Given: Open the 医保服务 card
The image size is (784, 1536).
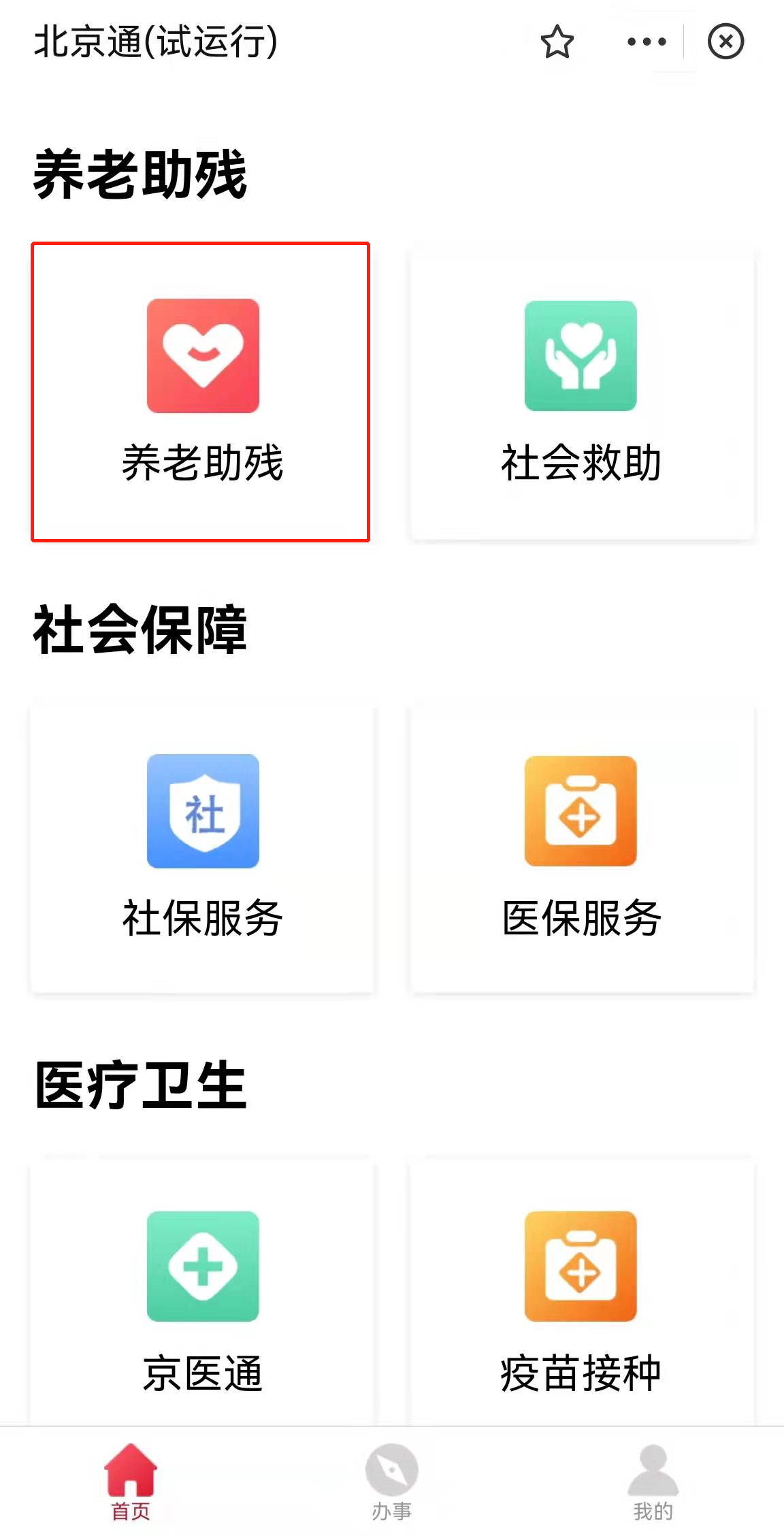Looking at the screenshot, I should point(583,848).
